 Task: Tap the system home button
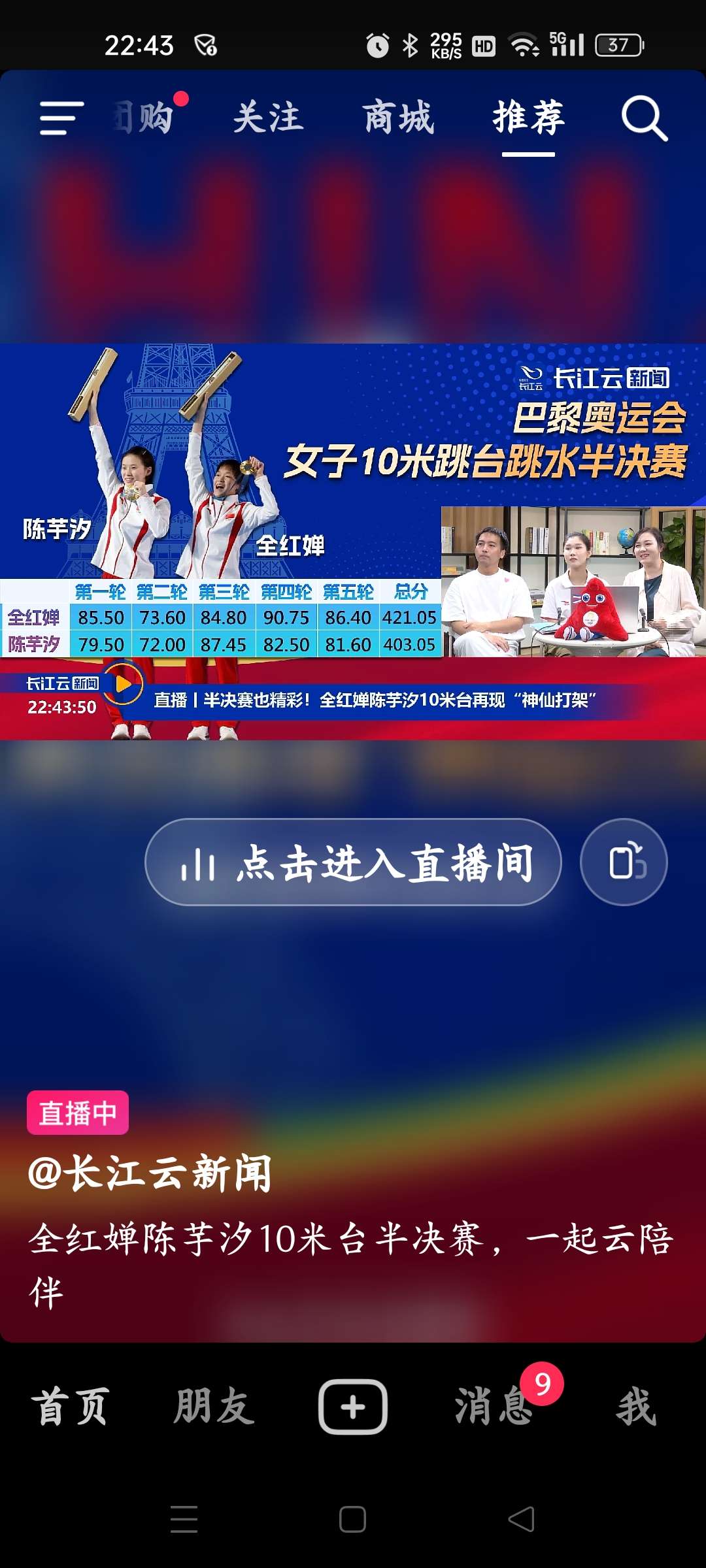pos(352,1519)
